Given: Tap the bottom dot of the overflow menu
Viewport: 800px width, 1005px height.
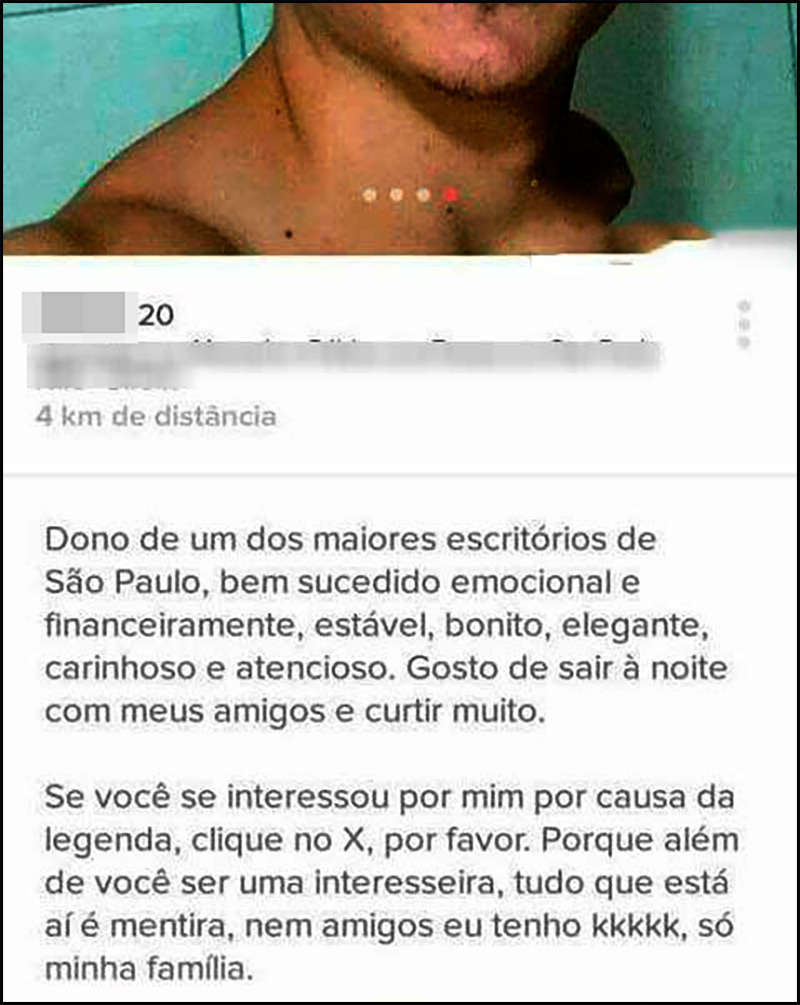Looking at the screenshot, I should tap(743, 342).
